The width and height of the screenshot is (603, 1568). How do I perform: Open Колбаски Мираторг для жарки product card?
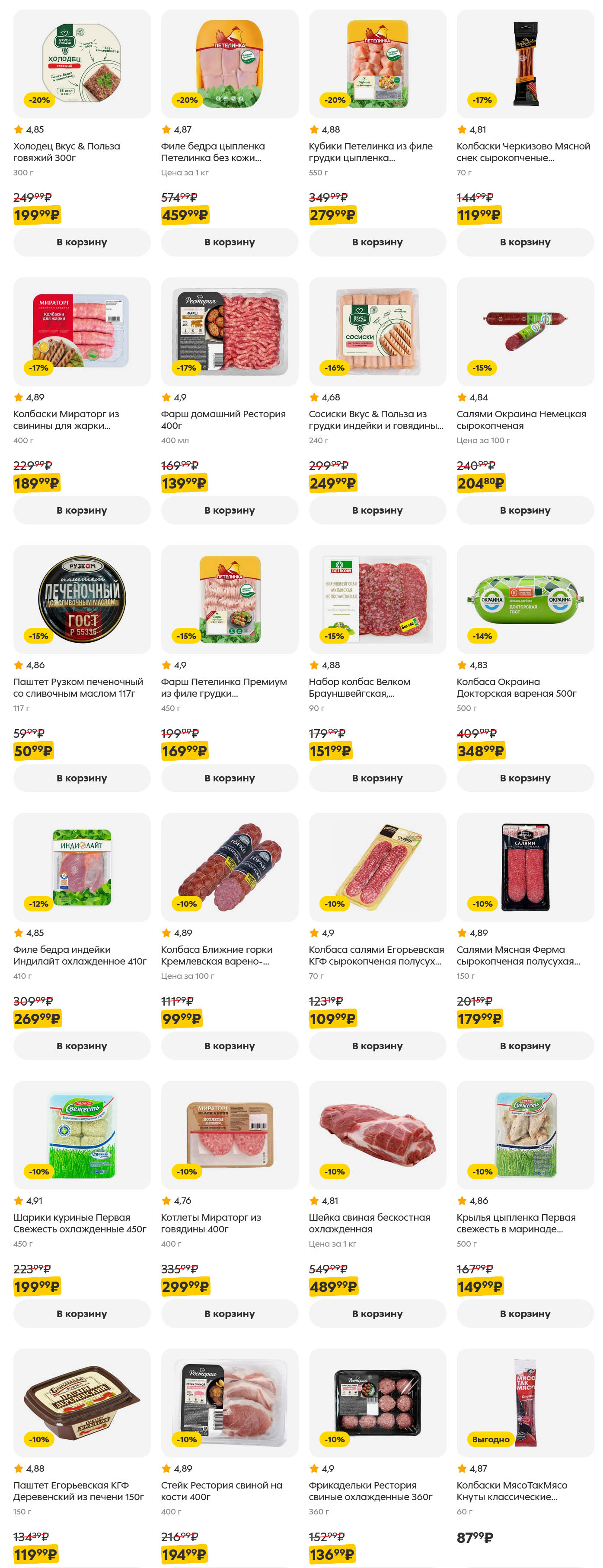82,332
